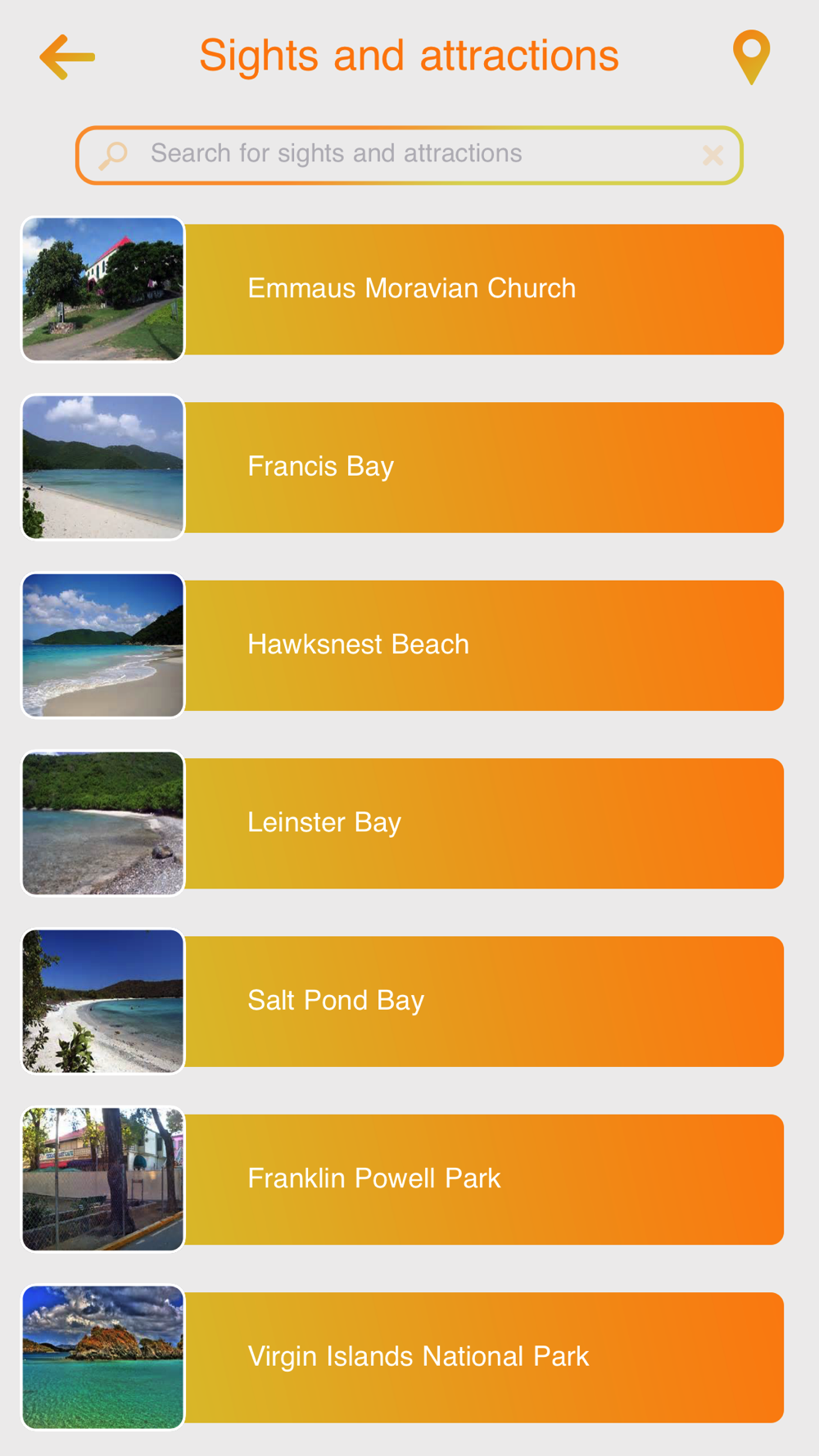
Task: Open Francis Bay
Action: pos(402,467)
